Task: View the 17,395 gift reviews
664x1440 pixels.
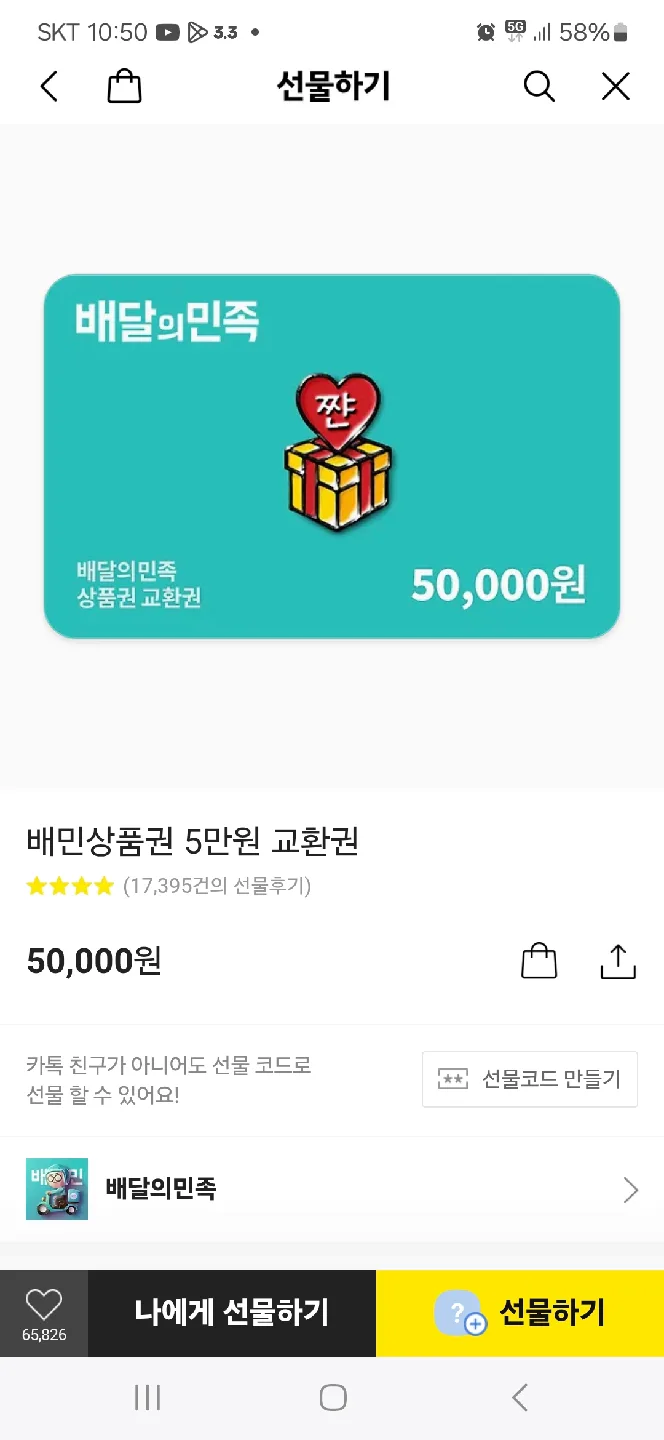Action: click(217, 886)
